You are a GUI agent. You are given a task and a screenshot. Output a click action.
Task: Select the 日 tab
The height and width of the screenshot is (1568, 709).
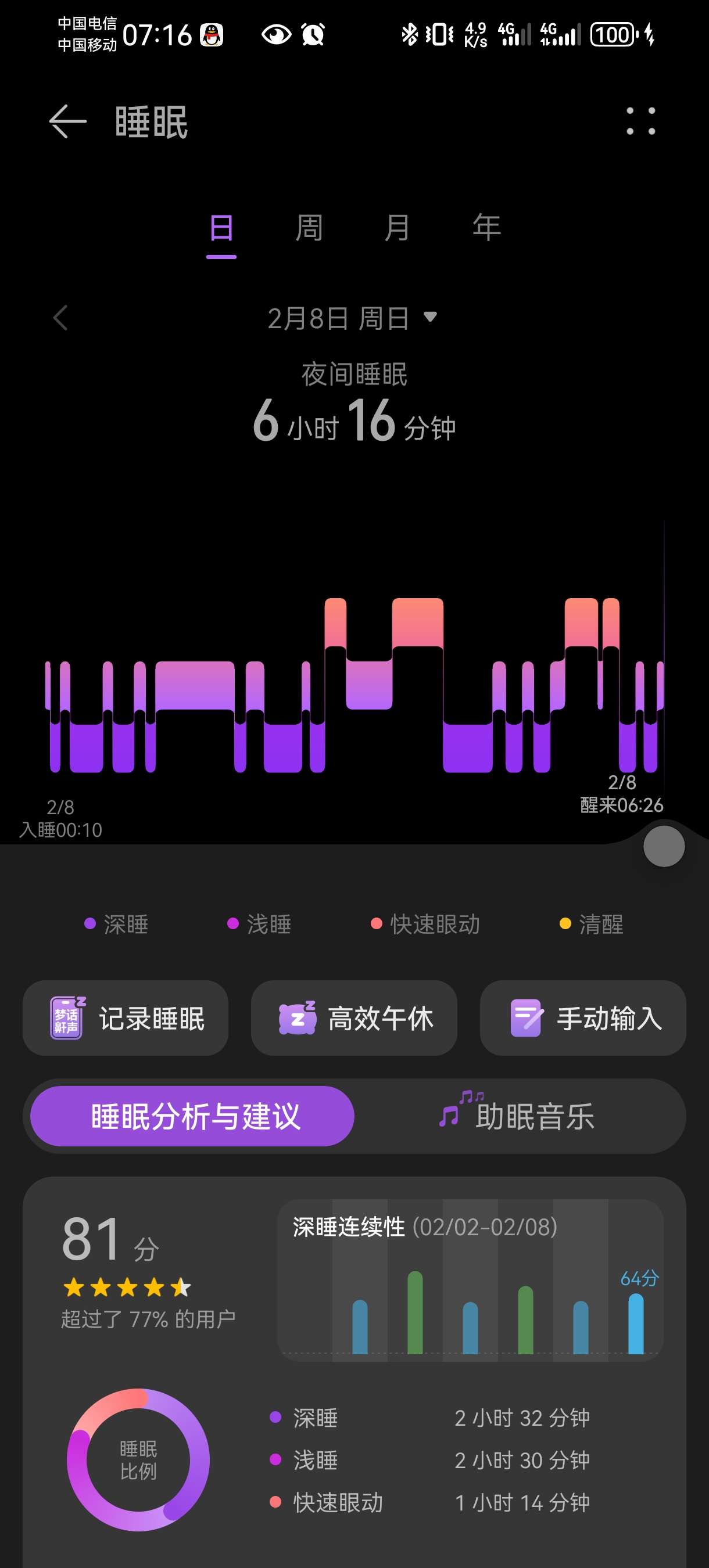221,229
